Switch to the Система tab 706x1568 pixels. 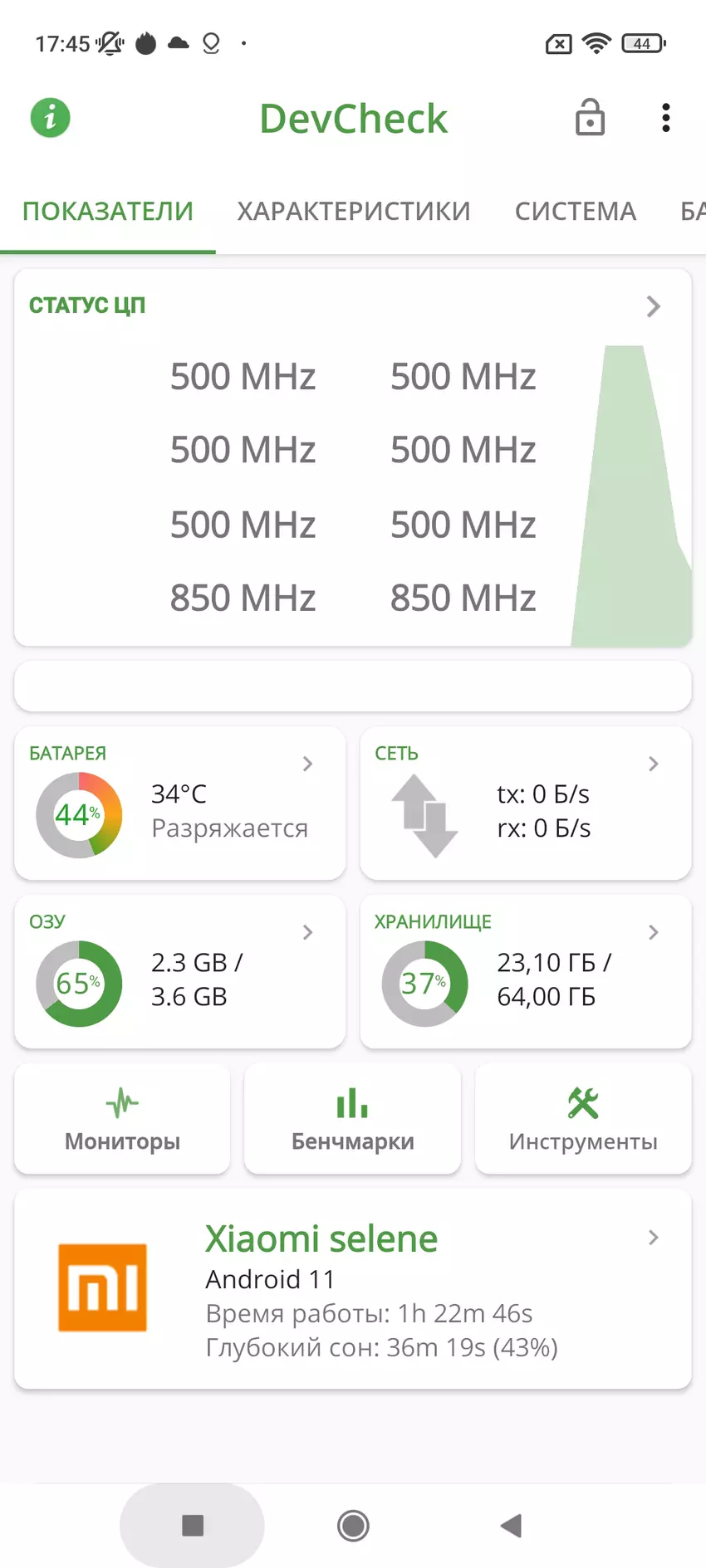click(576, 212)
